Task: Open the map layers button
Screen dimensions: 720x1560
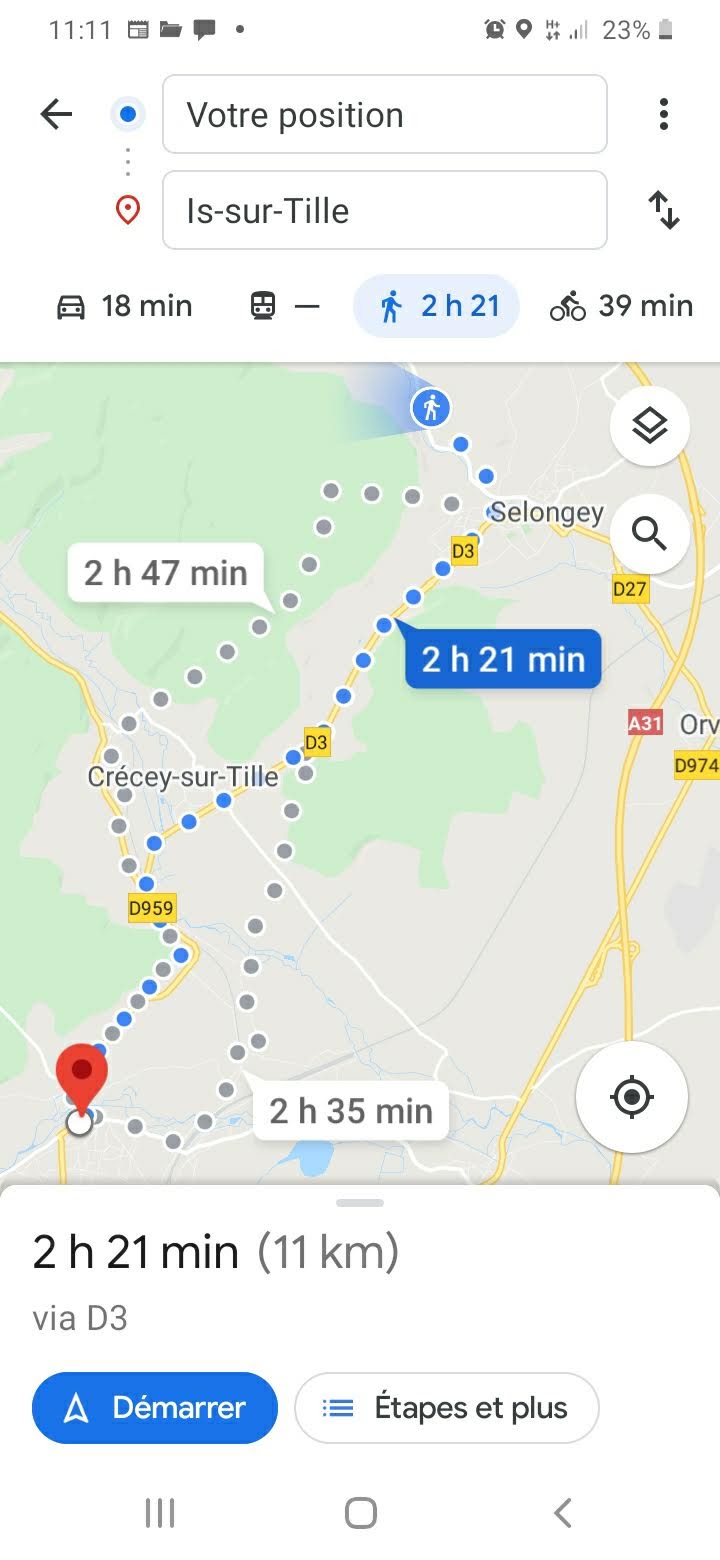Action: pyautogui.click(x=649, y=427)
